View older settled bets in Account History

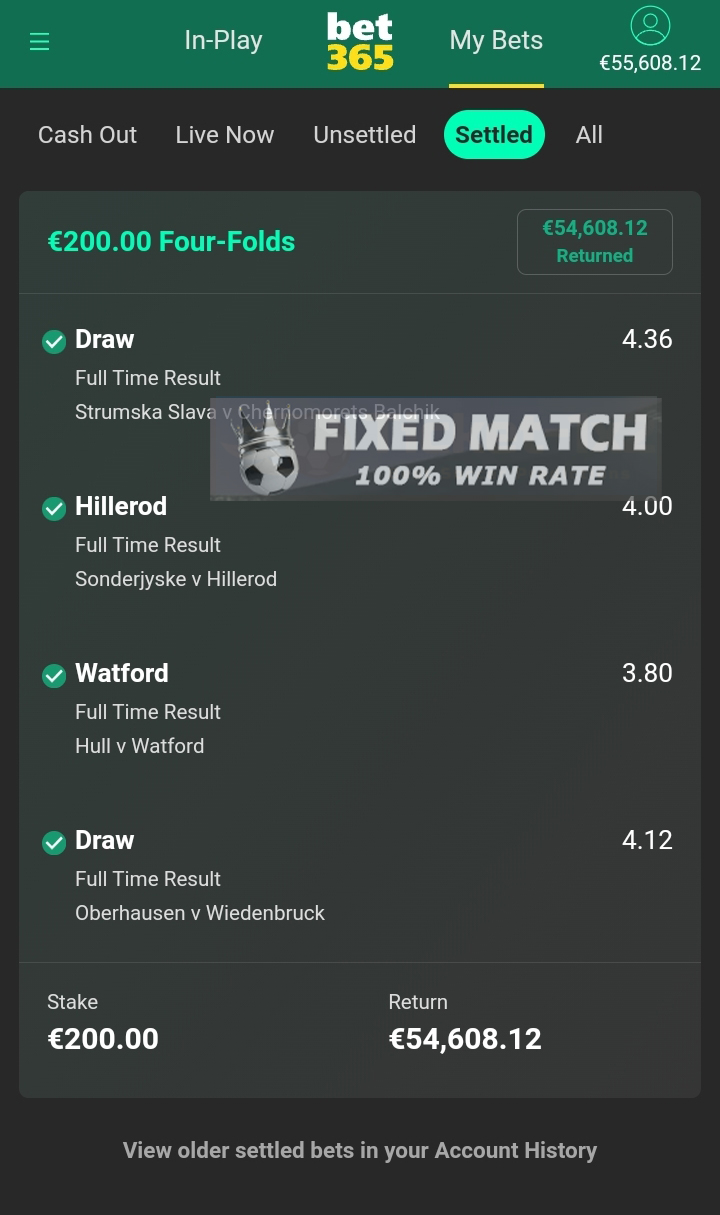coord(360,1150)
